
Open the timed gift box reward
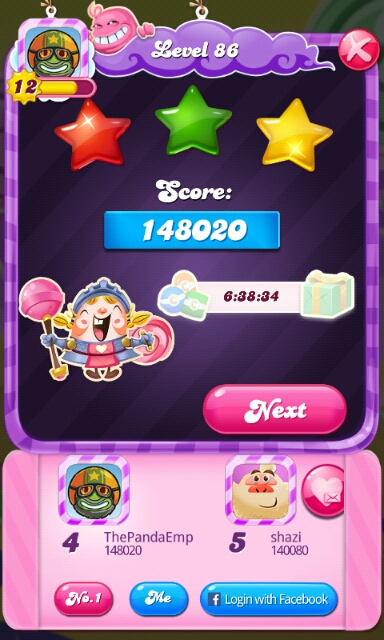[328, 293]
